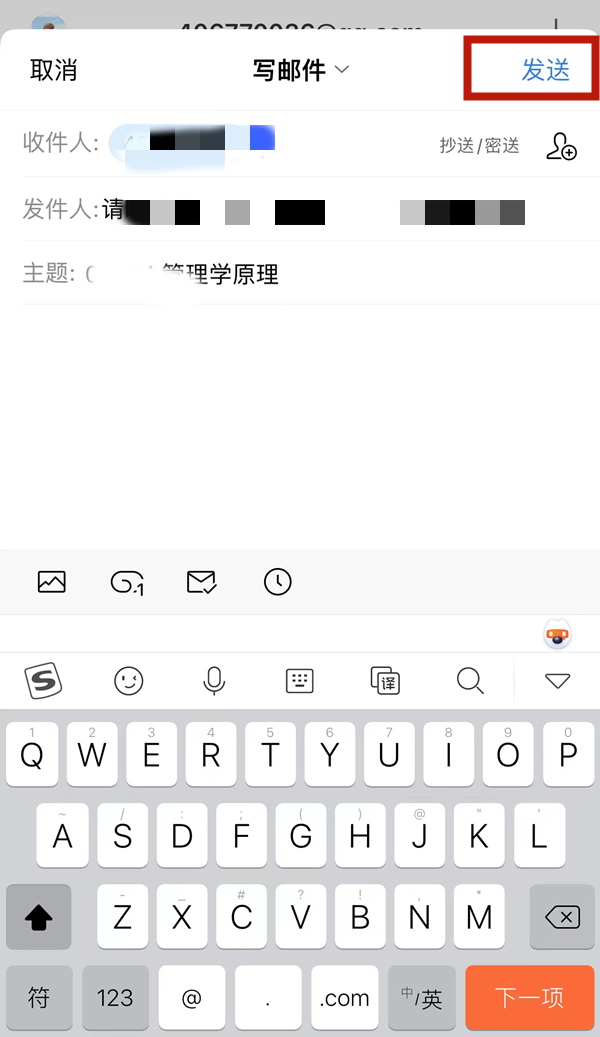Hide the keyboard with the down arrow

point(557,682)
